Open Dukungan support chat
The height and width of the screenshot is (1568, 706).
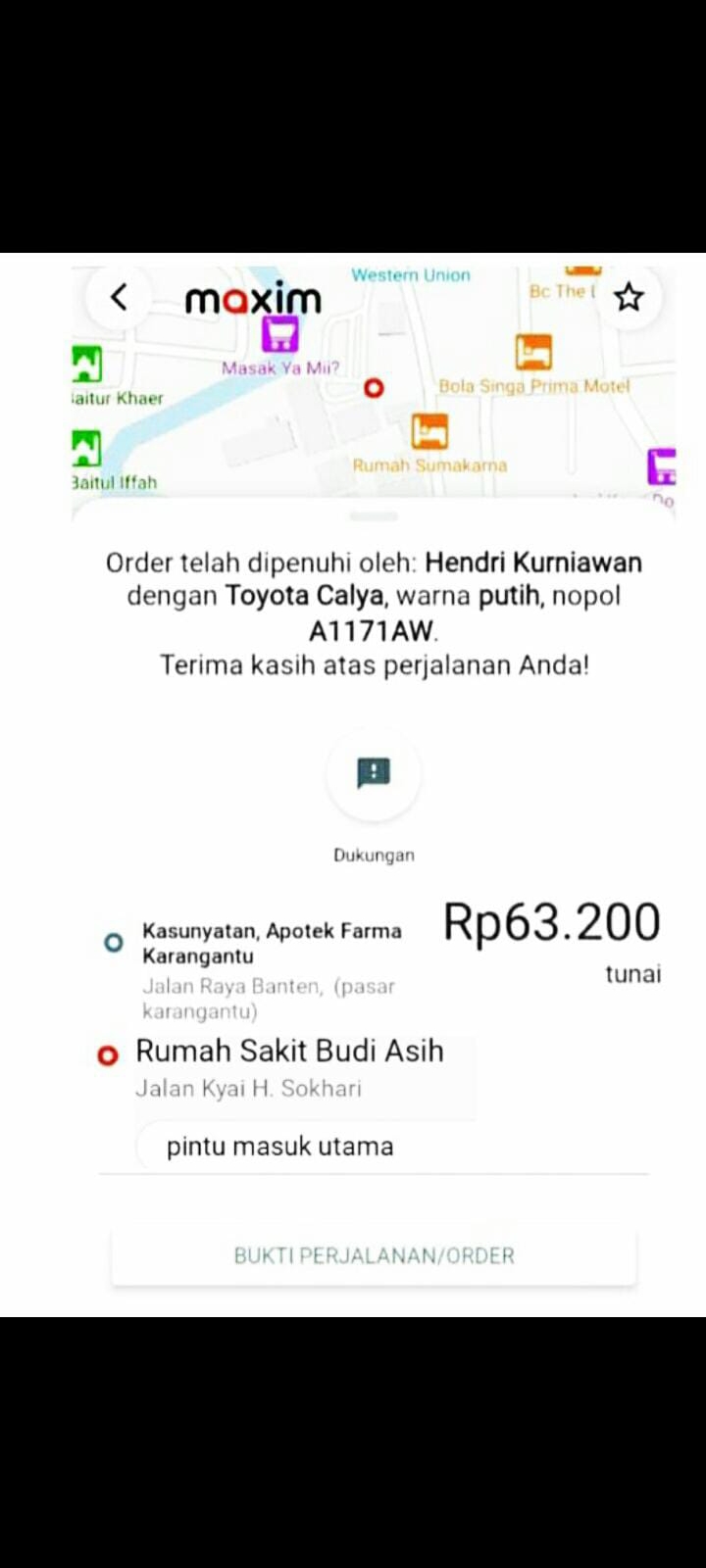[x=374, y=774]
